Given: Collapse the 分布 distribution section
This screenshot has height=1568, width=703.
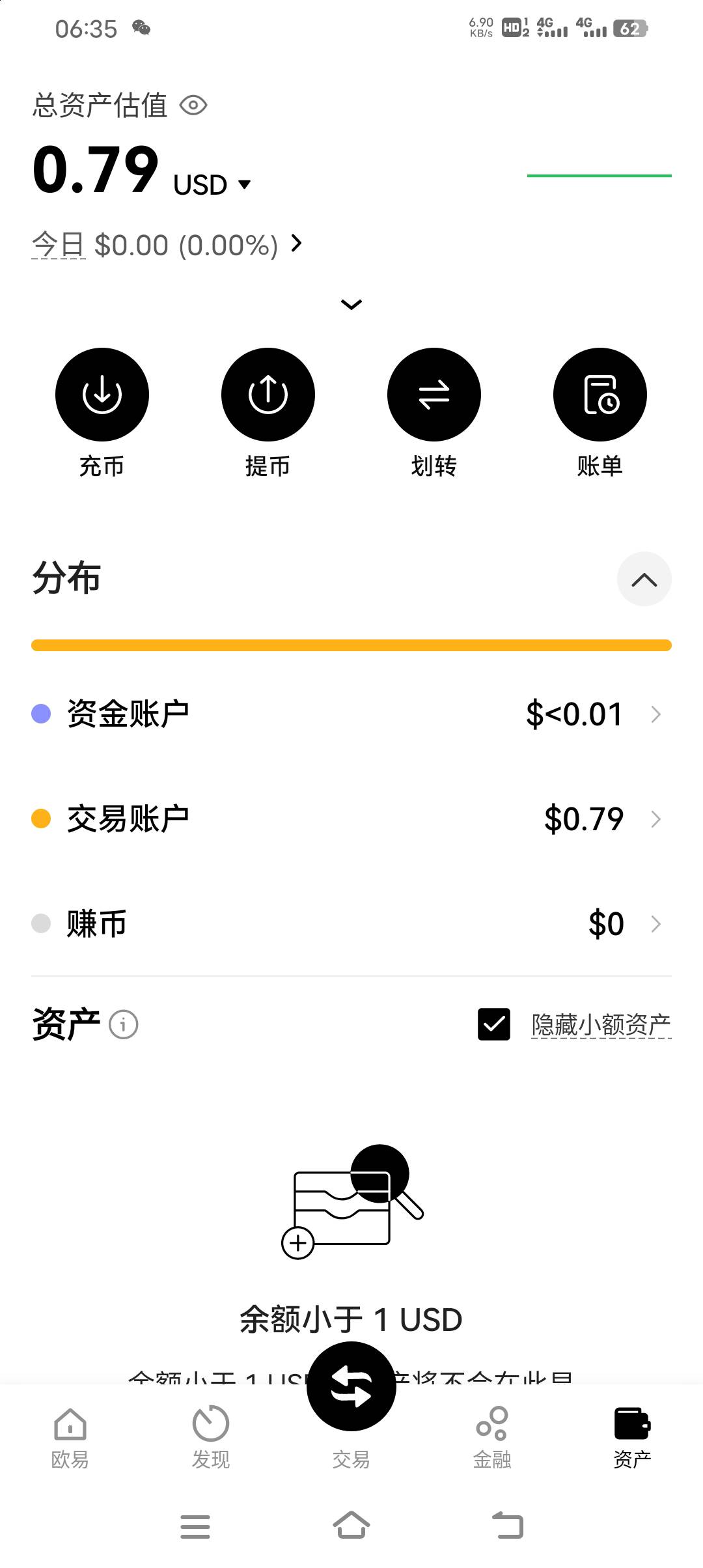Looking at the screenshot, I should (x=644, y=580).
